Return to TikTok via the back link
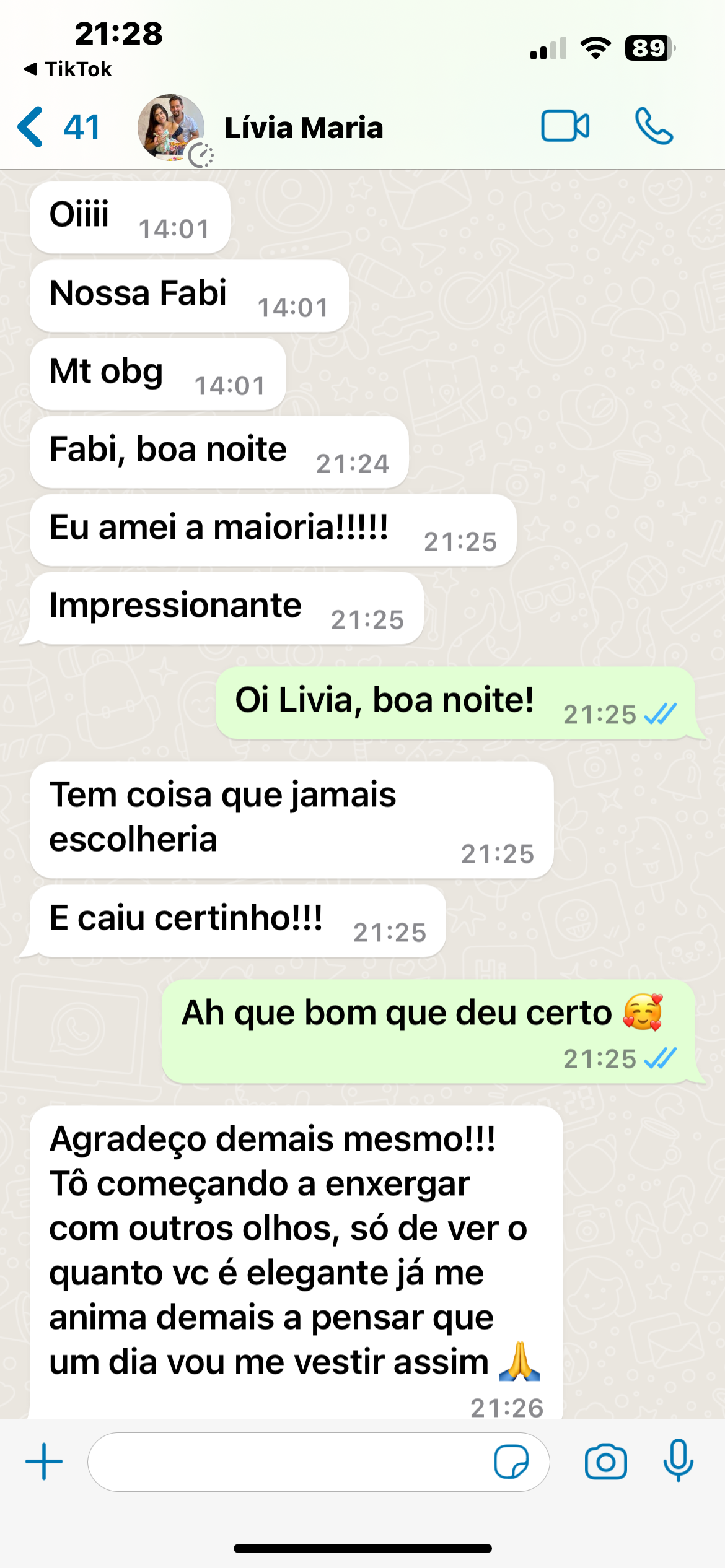This screenshot has height=1568, width=725. click(x=68, y=69)
